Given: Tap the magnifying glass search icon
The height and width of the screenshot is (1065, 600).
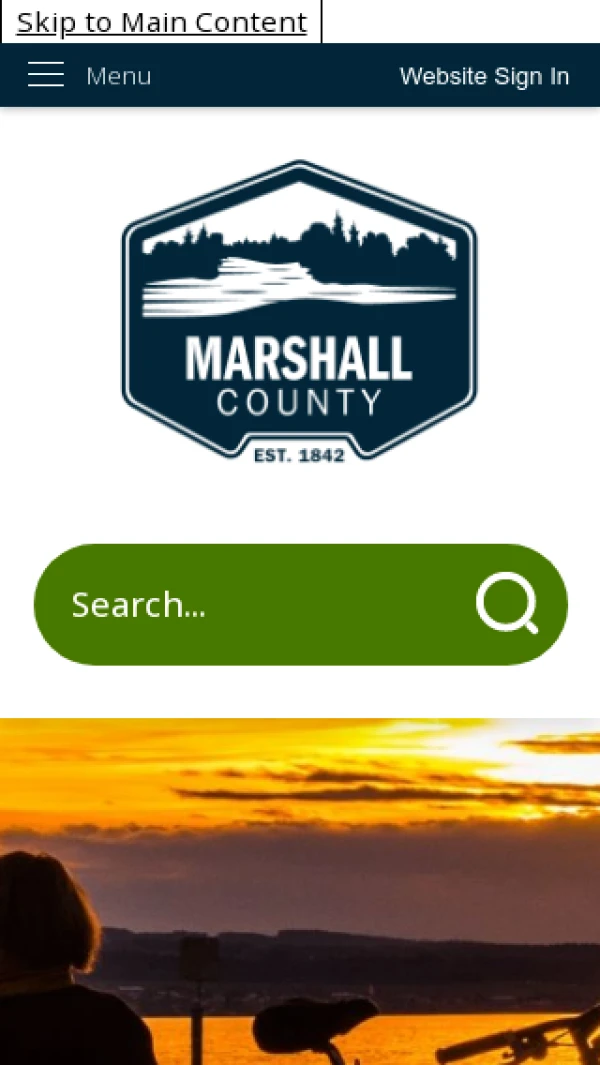Looking at the screenshot, I should 507,604.
